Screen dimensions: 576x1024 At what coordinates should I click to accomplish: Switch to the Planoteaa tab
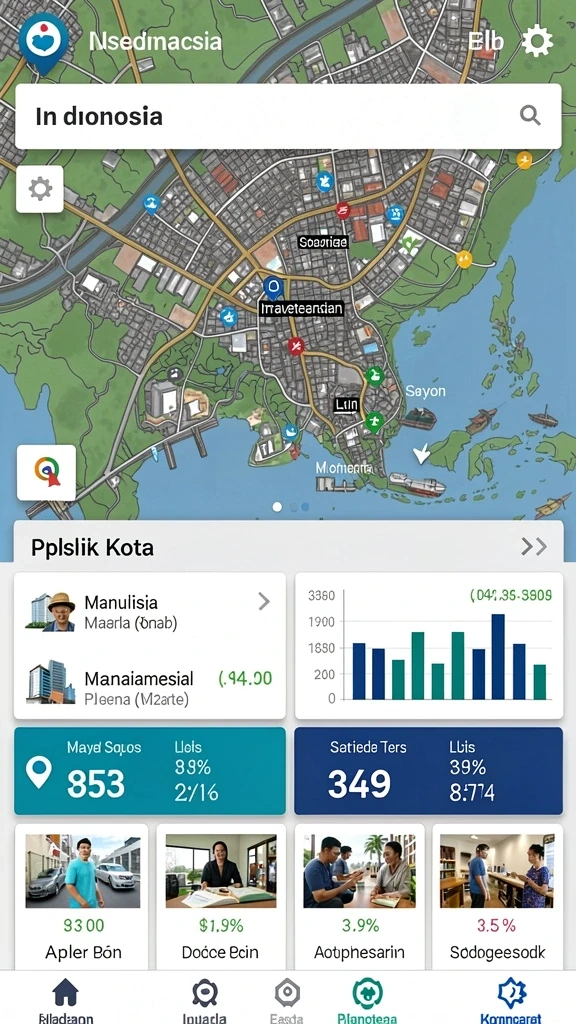[368, 999]
